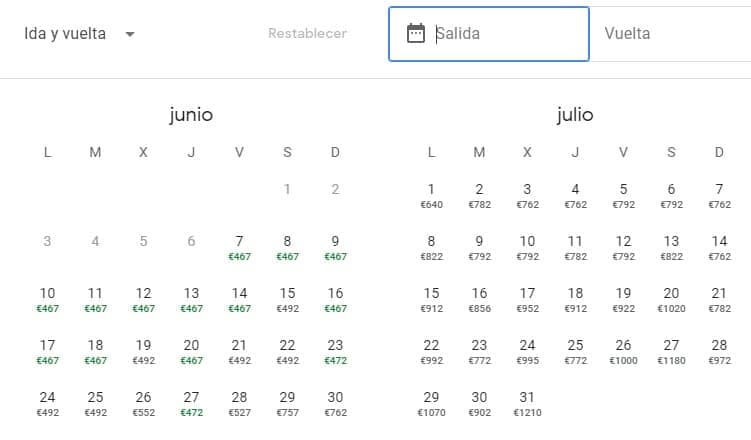Select July 27 priced €1180
The width and height of the screenshot is (751, 440).
[x=671, y=350]
